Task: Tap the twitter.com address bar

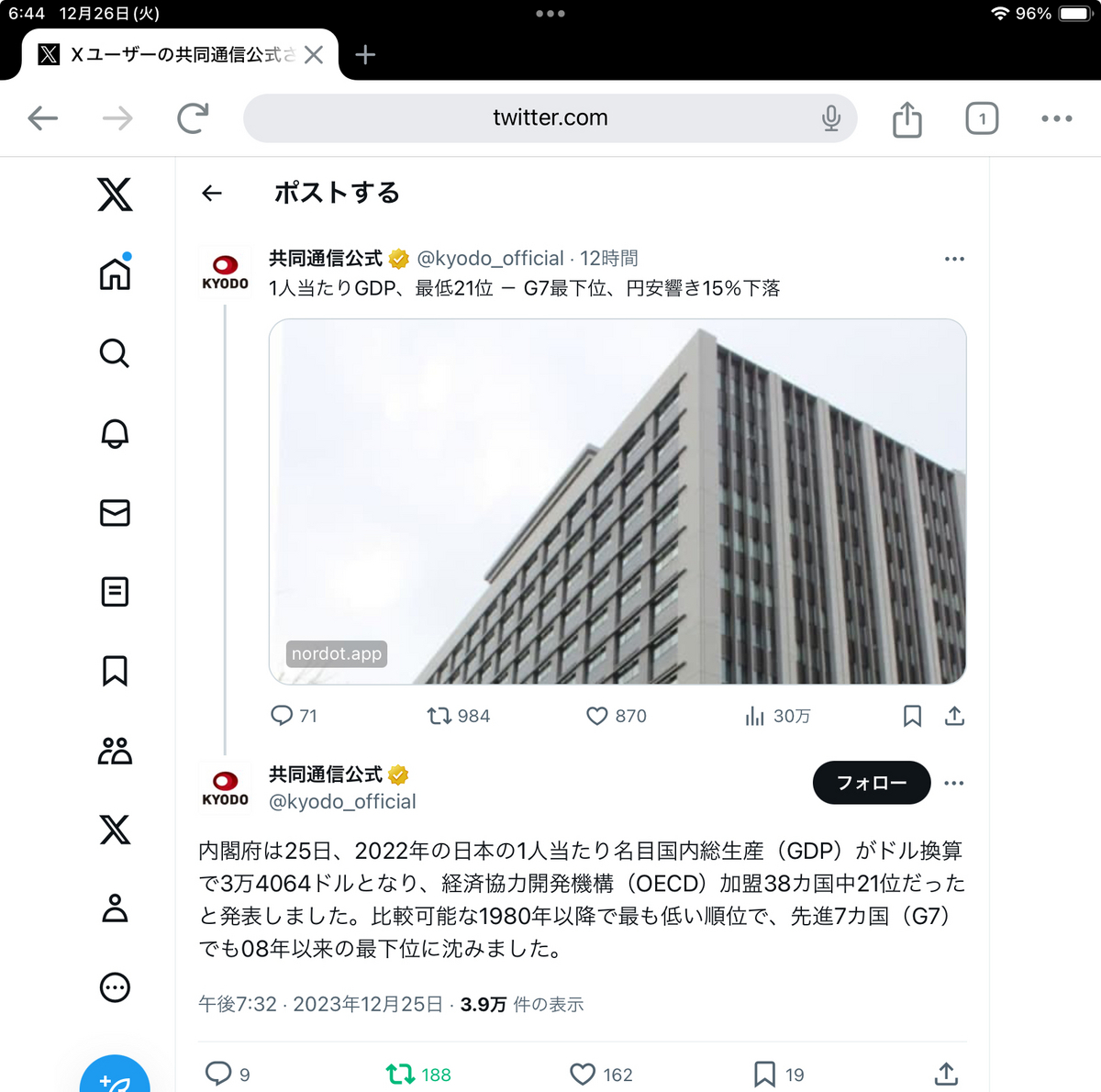Action: 550,117
